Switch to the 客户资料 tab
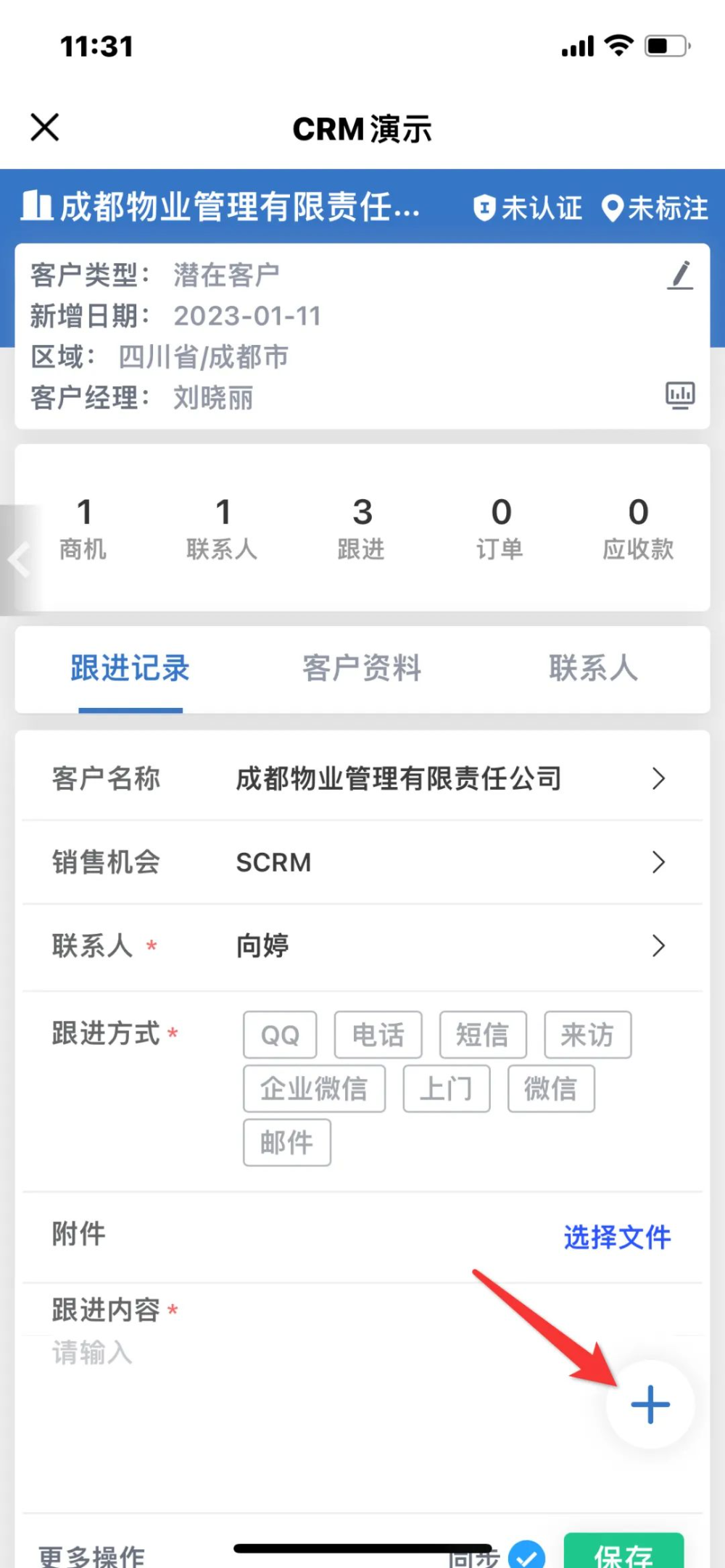The image size is (725, 1568). pos(362,668)
